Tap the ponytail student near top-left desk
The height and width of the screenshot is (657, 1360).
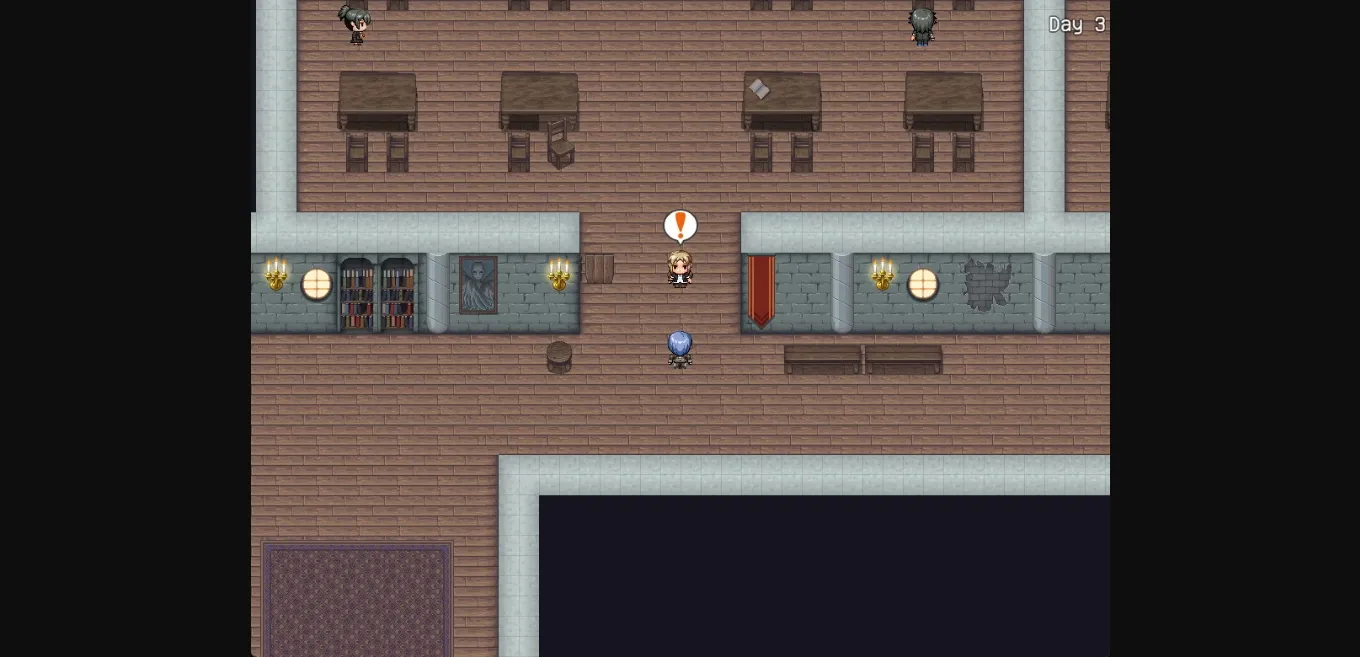pos(355,24)
